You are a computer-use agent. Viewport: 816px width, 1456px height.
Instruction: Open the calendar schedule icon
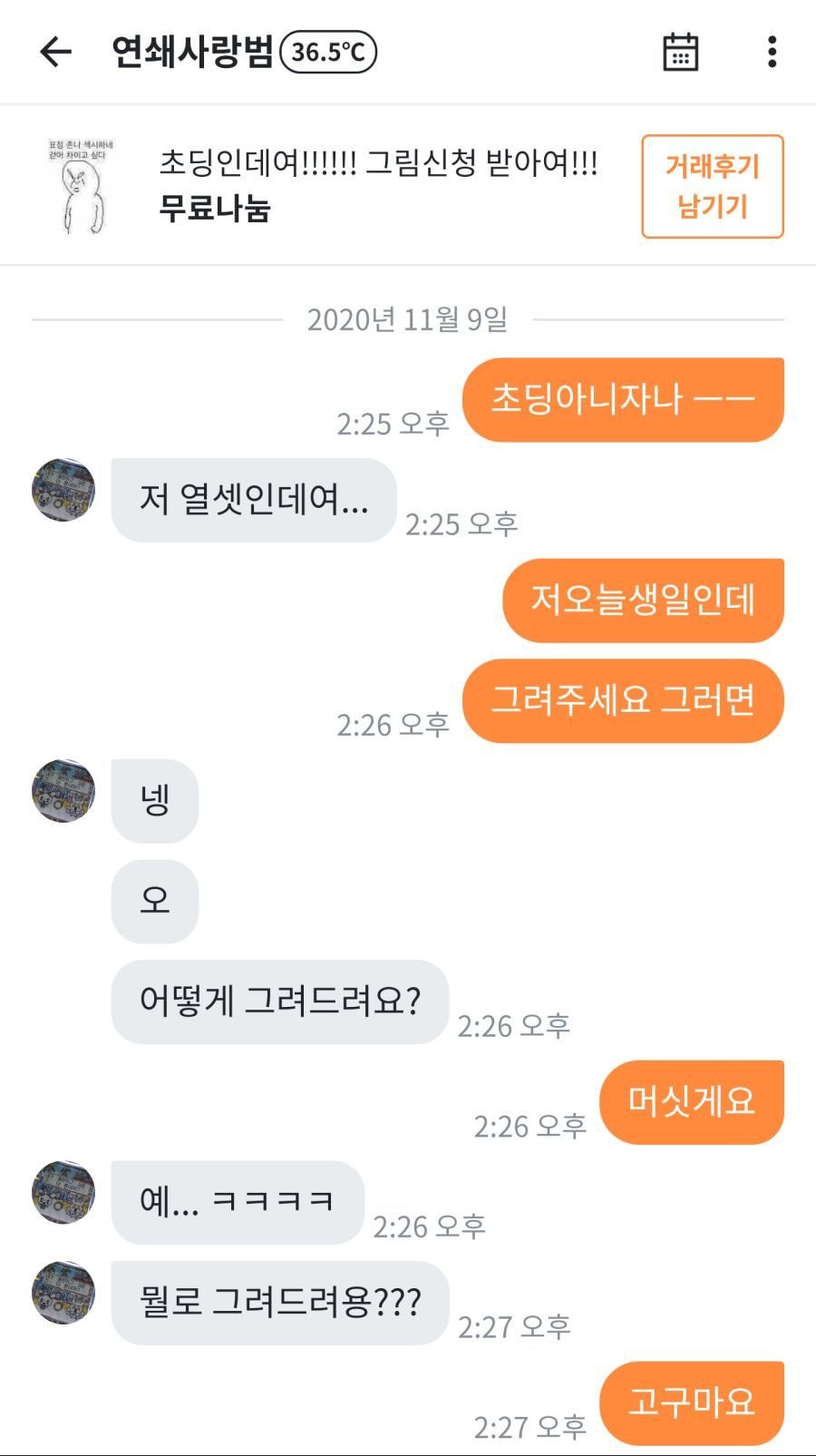680,52
